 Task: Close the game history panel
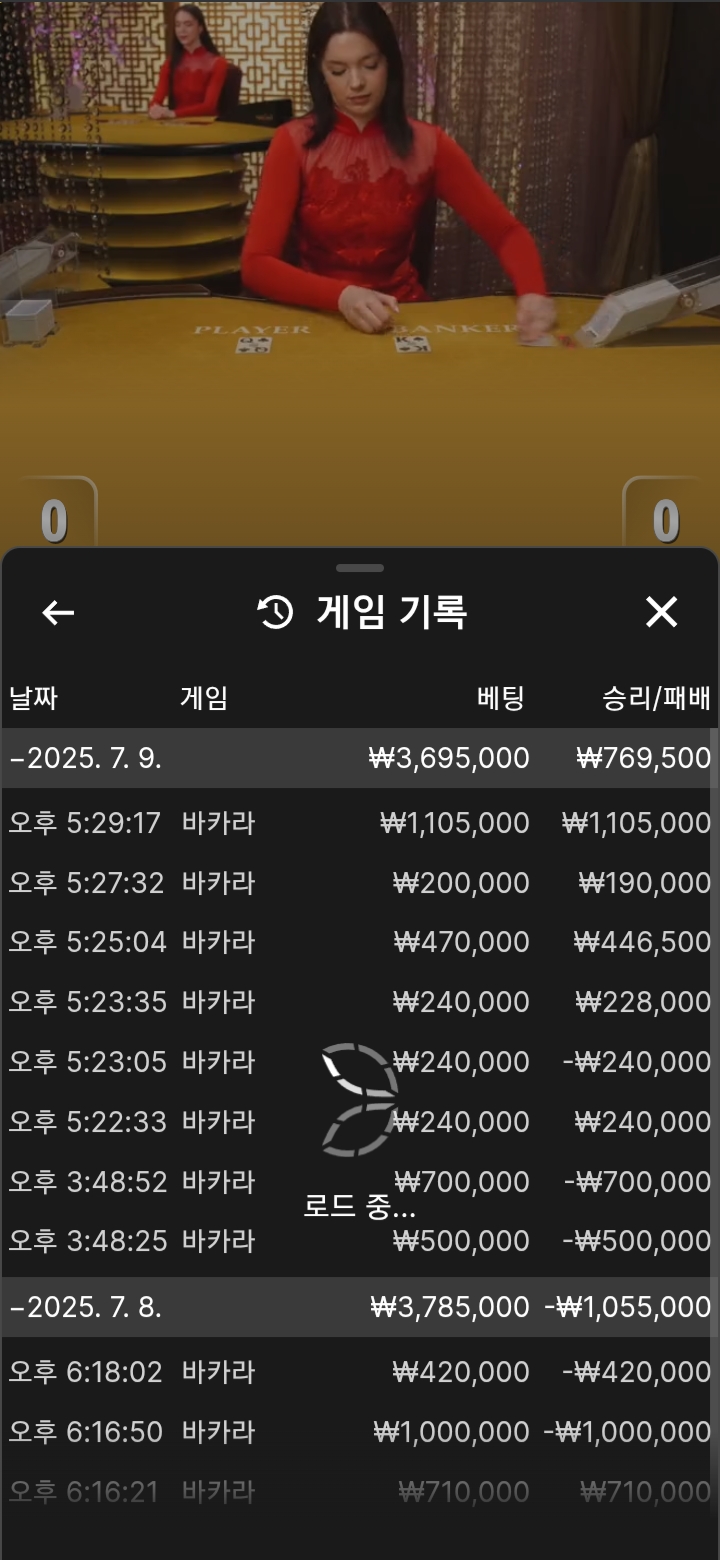coord(661,612)
